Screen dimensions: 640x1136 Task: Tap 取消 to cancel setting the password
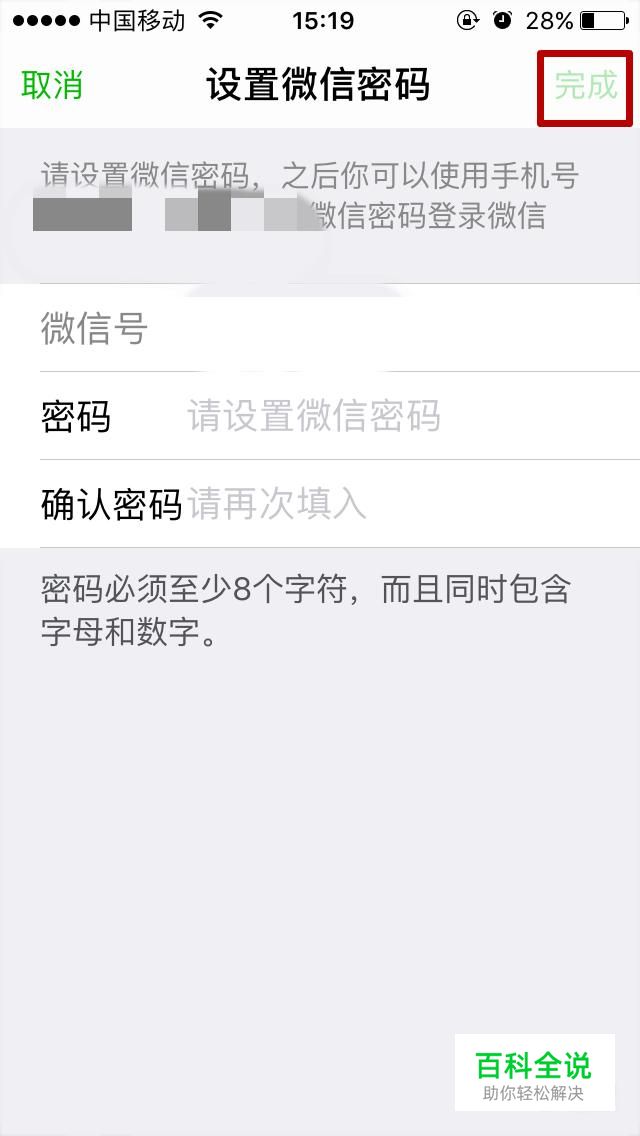[52, 86]
